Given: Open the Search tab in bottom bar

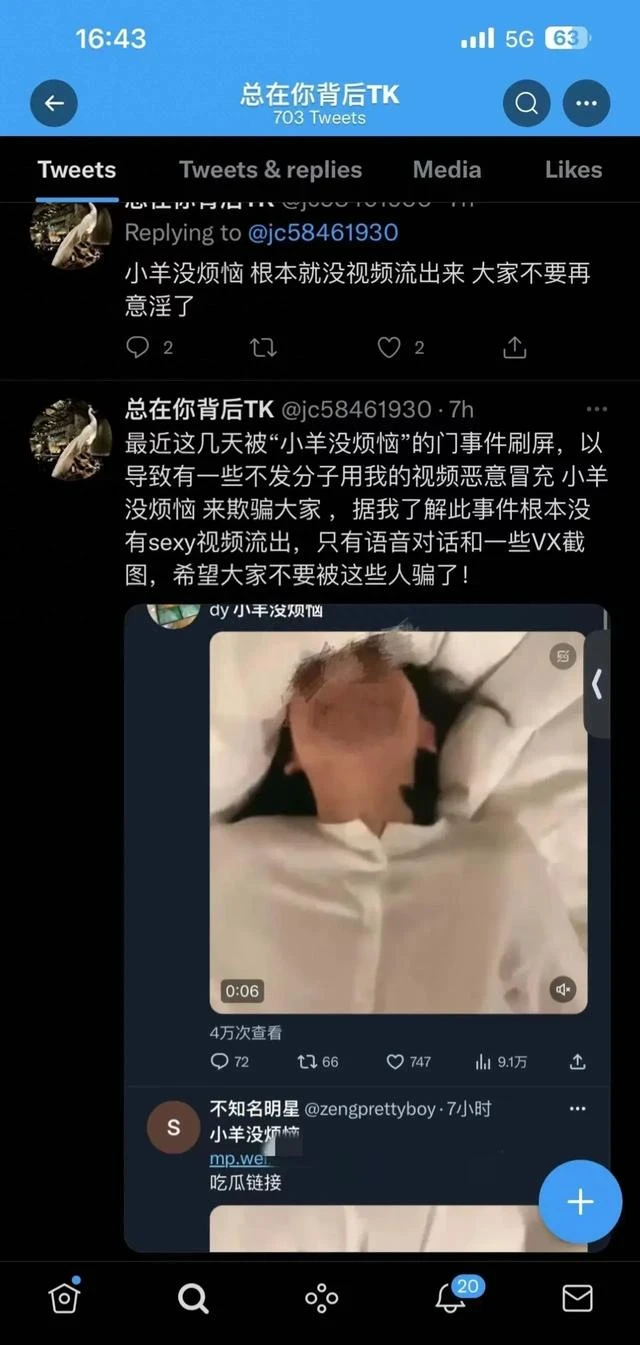Looking at the screenshot, I should (x=192, y=1297).
